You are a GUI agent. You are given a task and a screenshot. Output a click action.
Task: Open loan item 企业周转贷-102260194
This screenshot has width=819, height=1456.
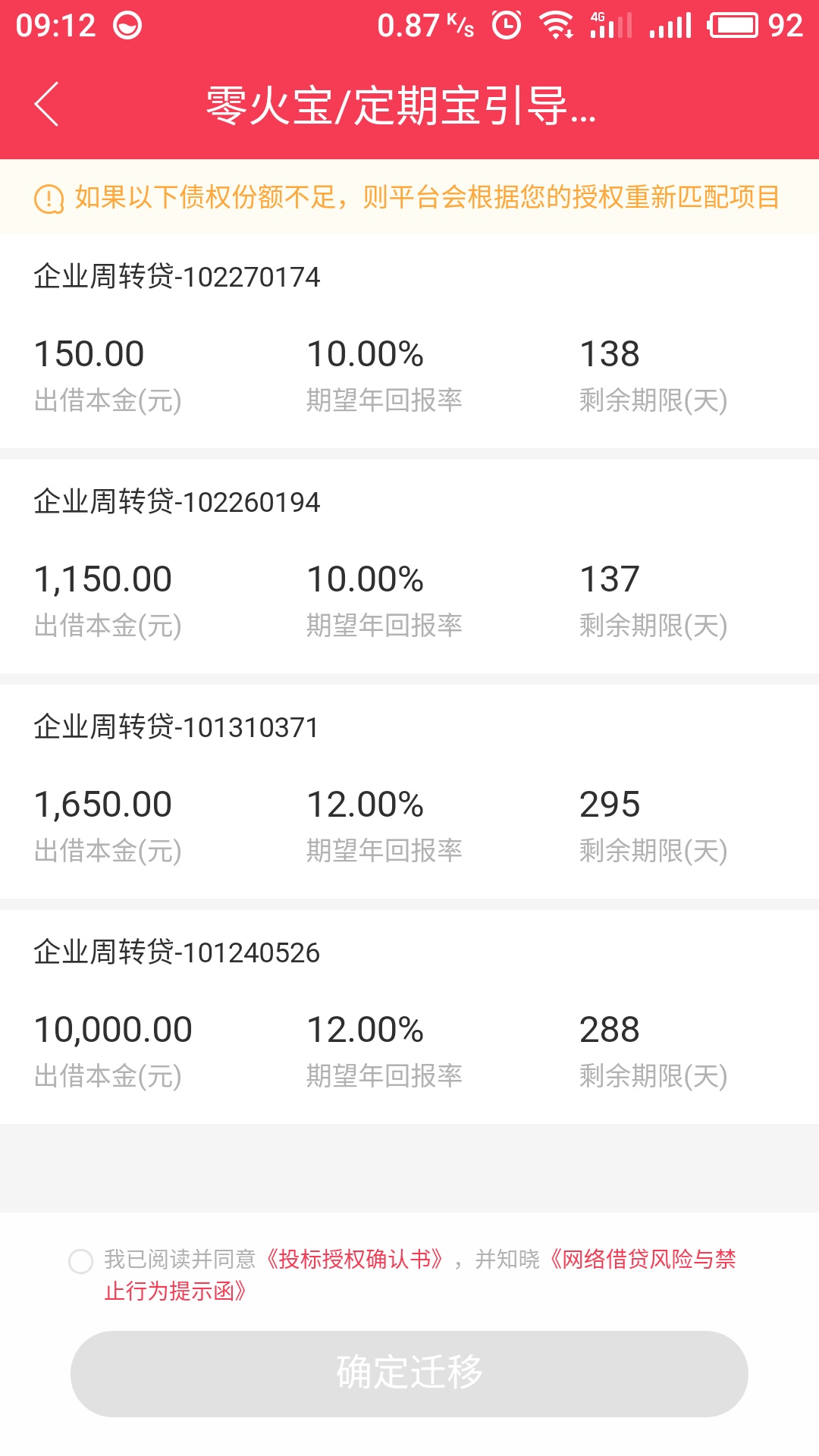coord(409,566)
